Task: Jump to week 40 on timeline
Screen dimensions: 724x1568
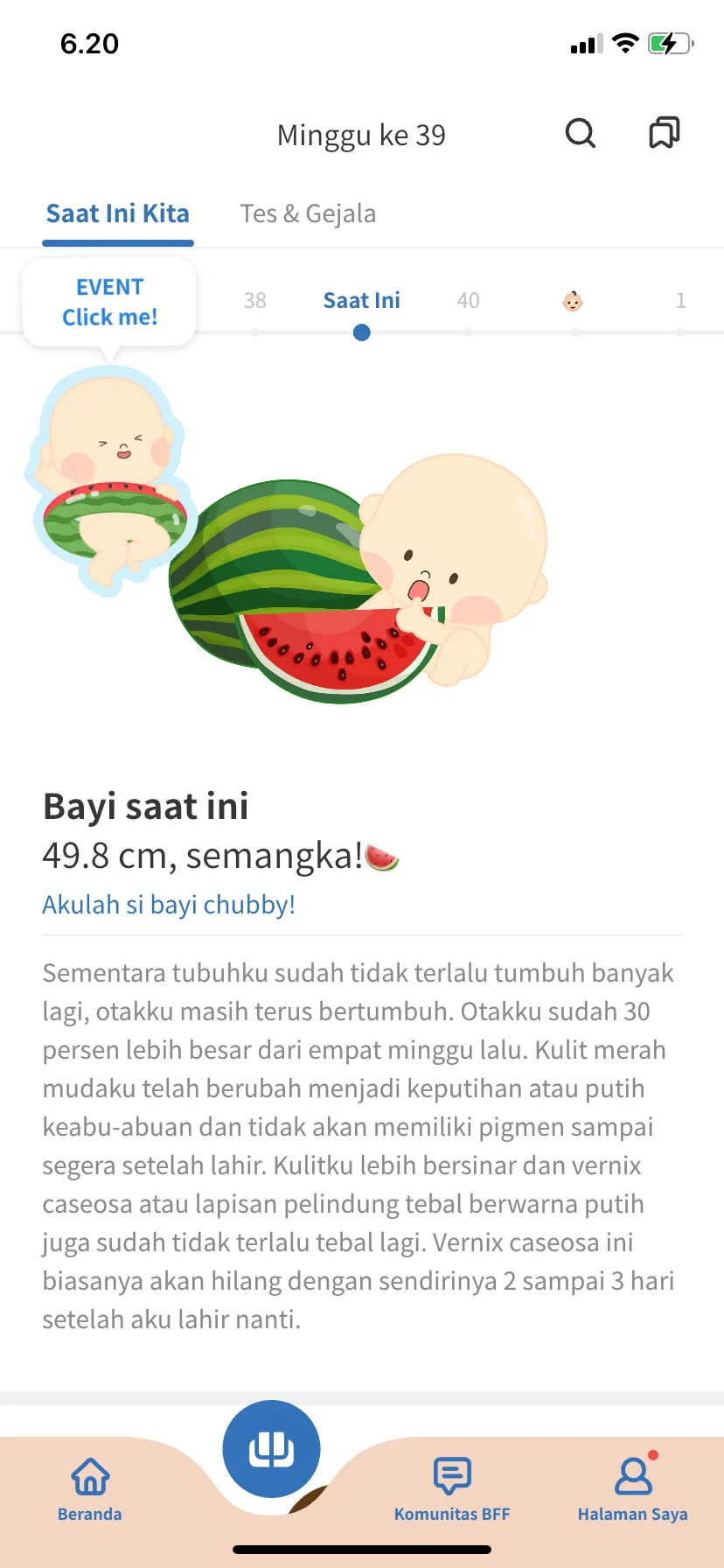Action: [468, 301]
